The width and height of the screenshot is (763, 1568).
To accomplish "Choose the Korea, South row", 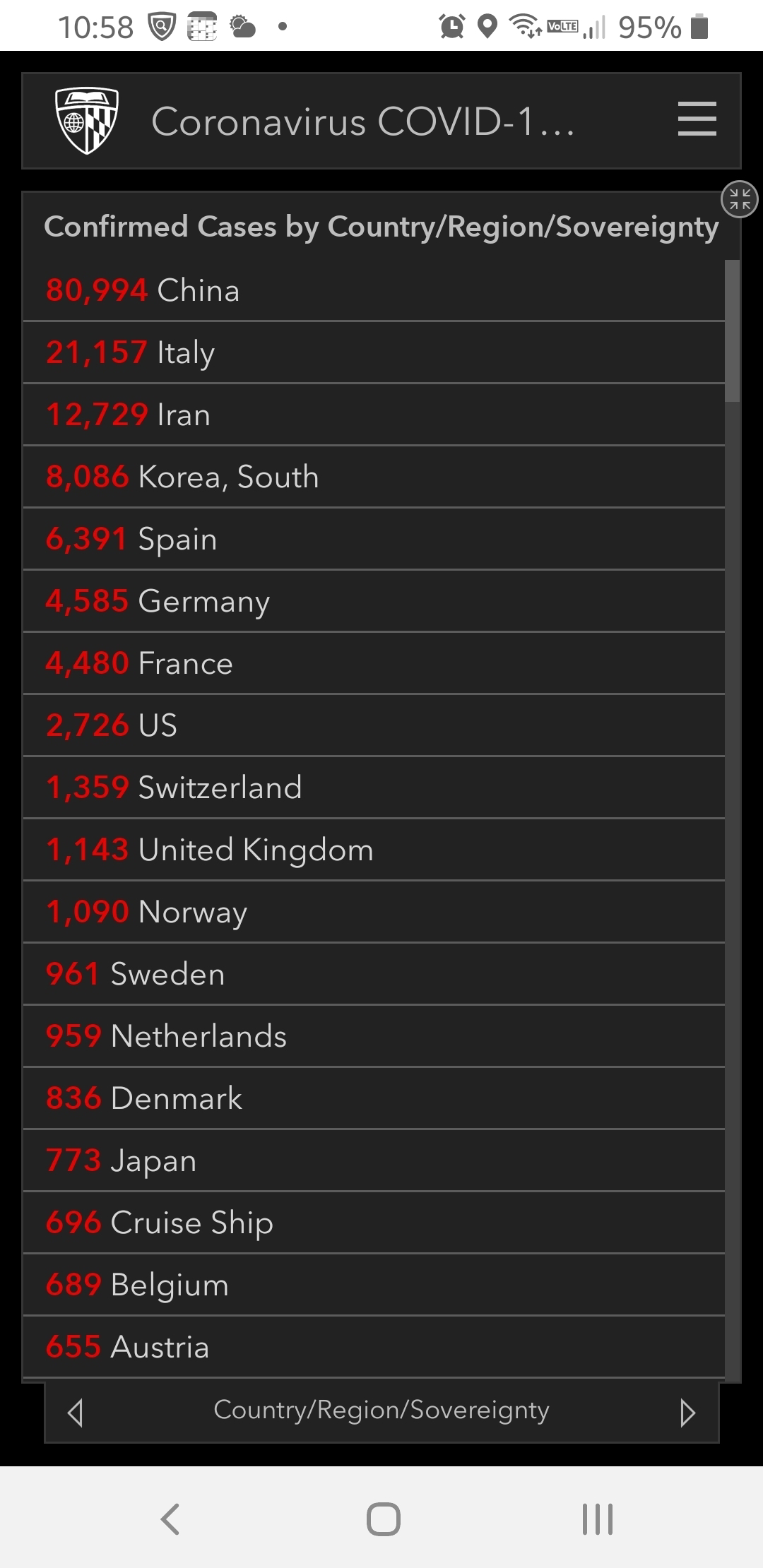I will (x=374, y=477).
